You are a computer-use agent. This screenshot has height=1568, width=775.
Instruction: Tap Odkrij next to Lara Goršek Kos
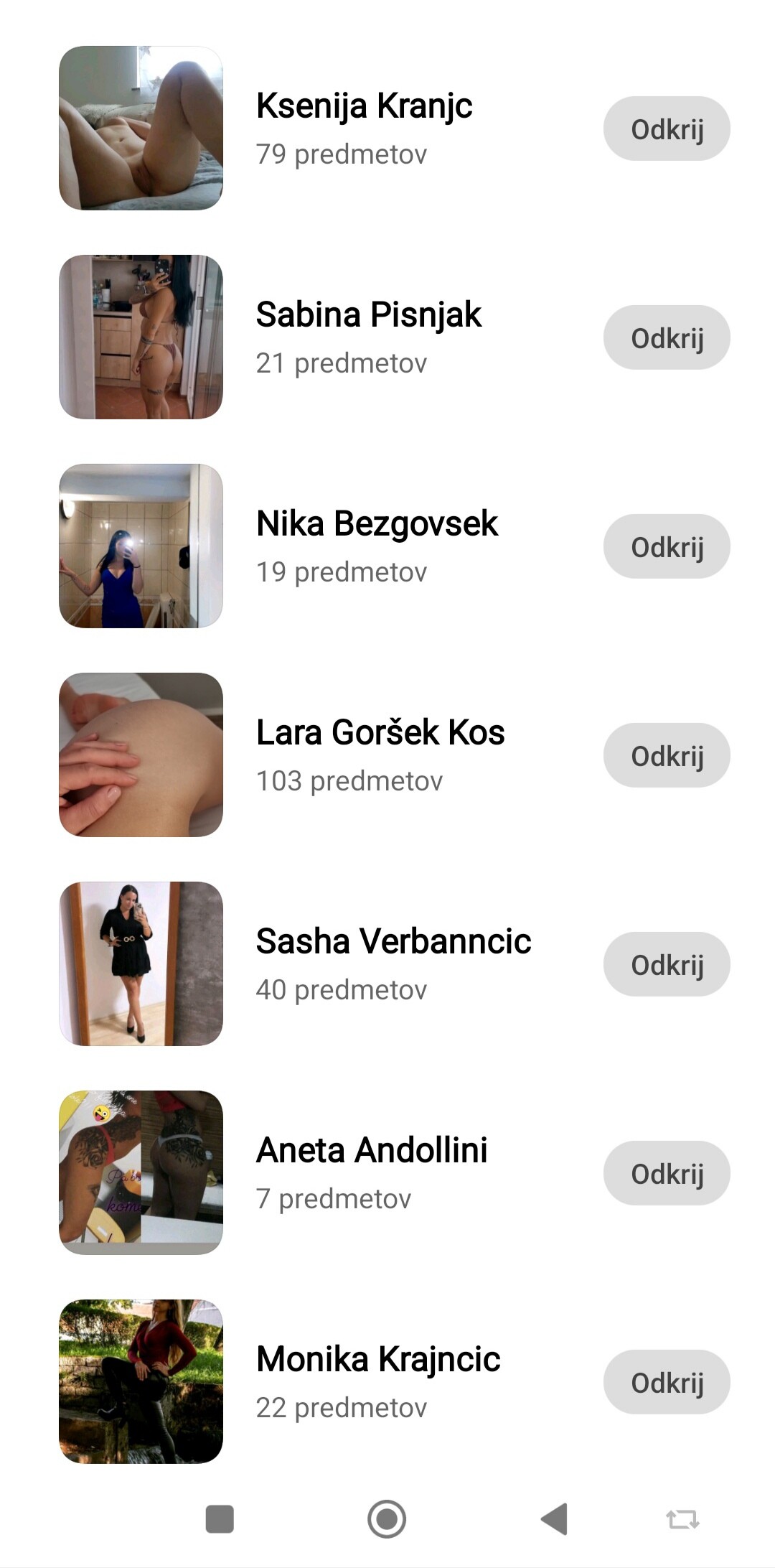667,755
